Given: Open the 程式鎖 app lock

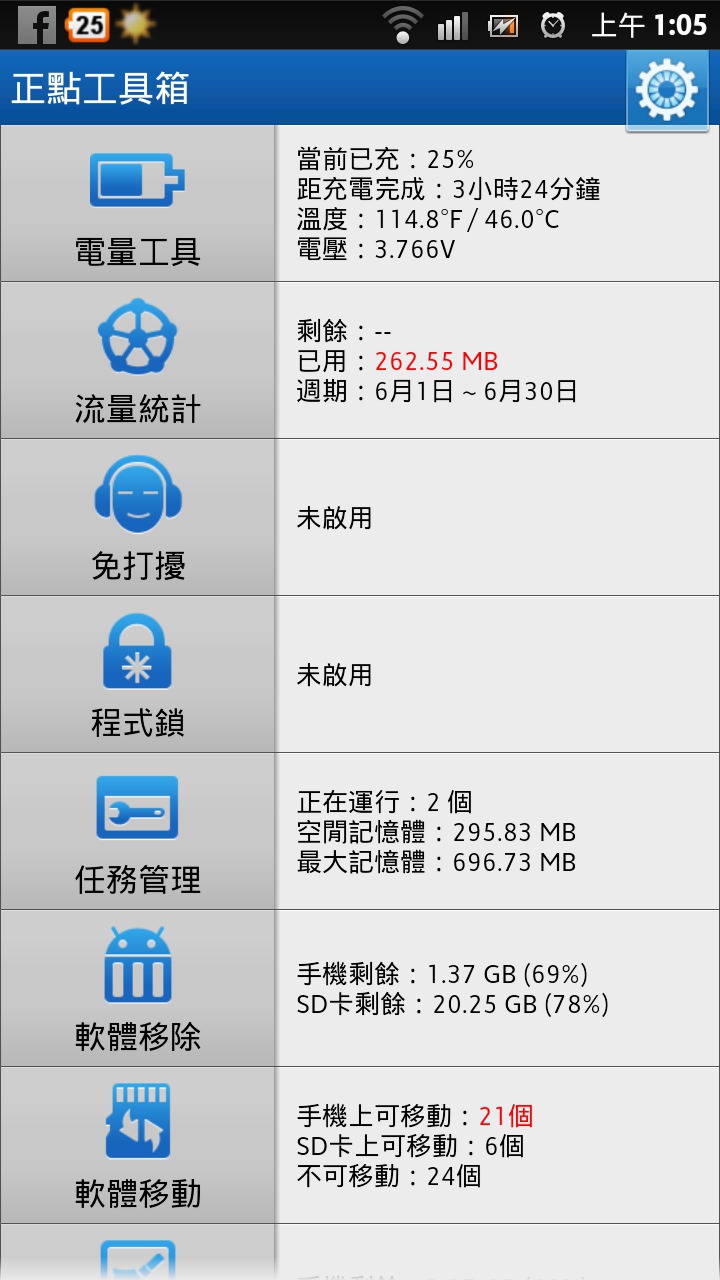Looking at the screenshot, I should point(138,674).
